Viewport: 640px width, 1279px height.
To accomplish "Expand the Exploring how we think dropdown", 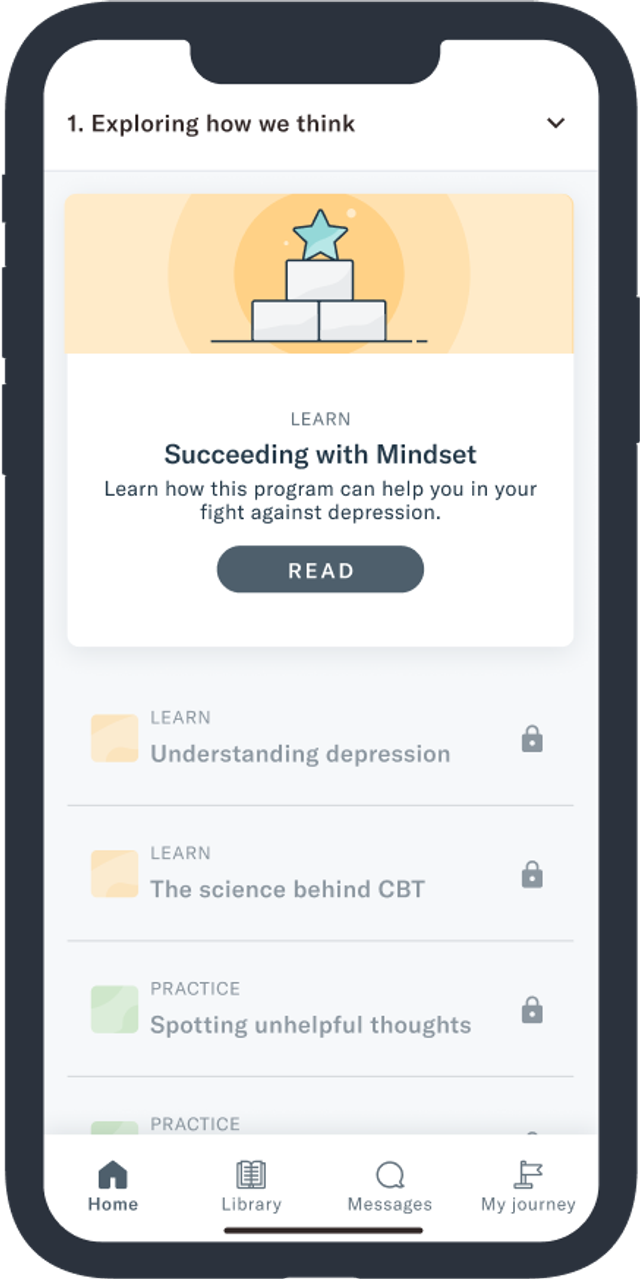I will [x=555, y=123].
